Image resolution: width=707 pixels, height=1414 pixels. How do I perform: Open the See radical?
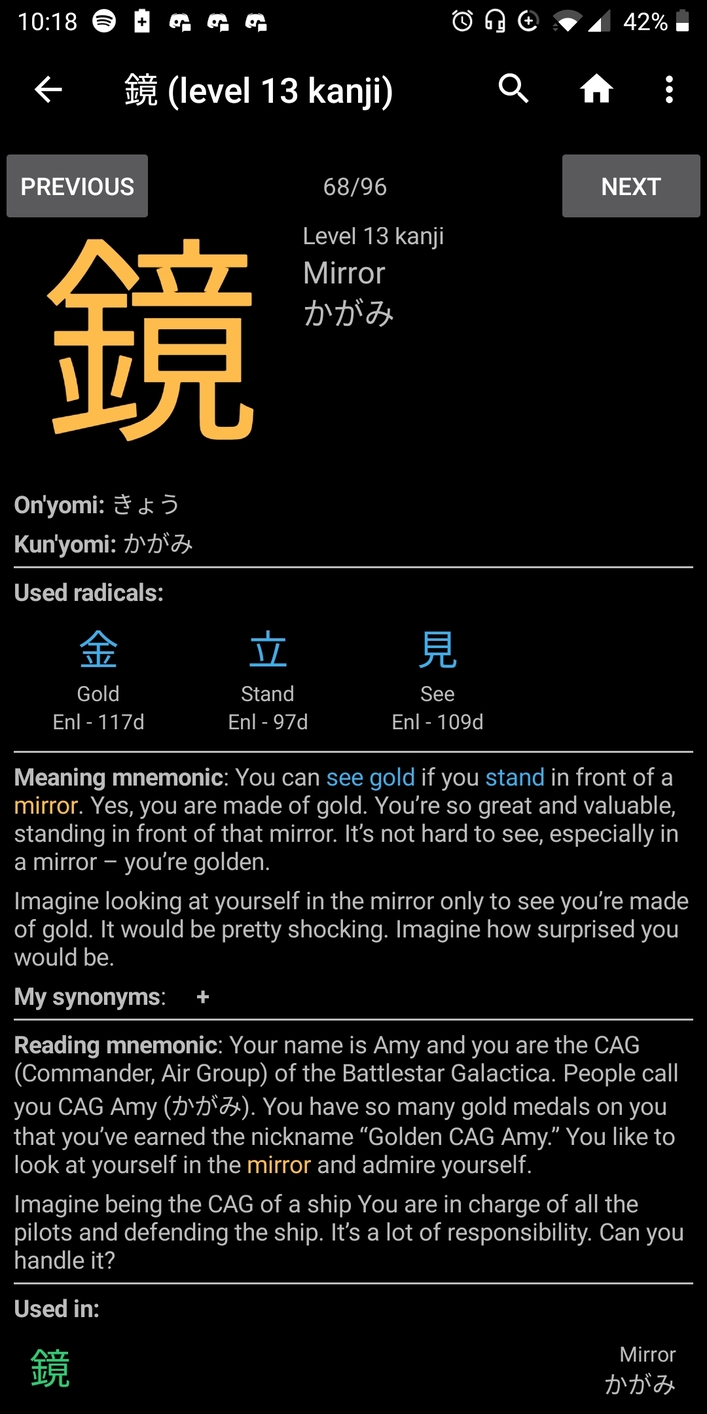tap(437, 677)
